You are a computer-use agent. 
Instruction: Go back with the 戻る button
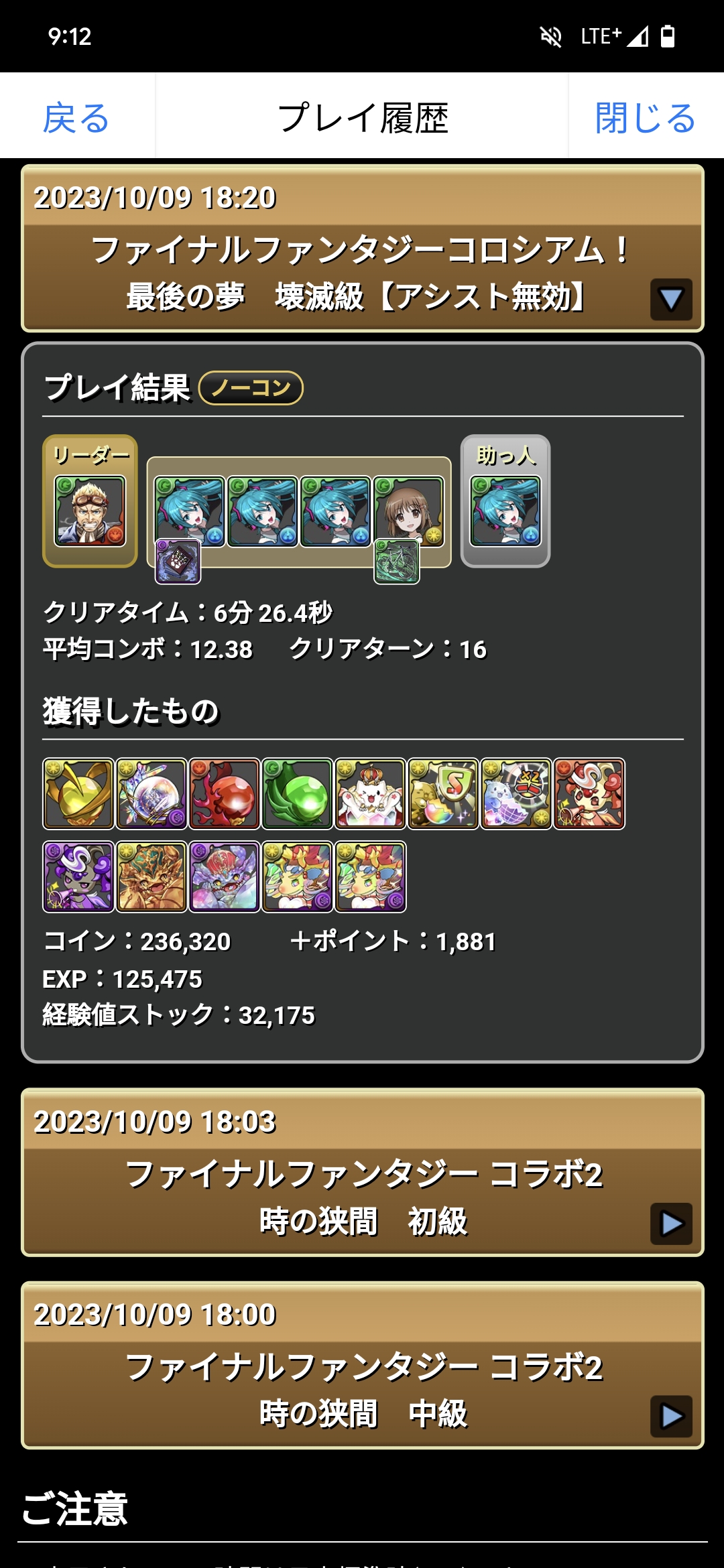pos(76,118)
